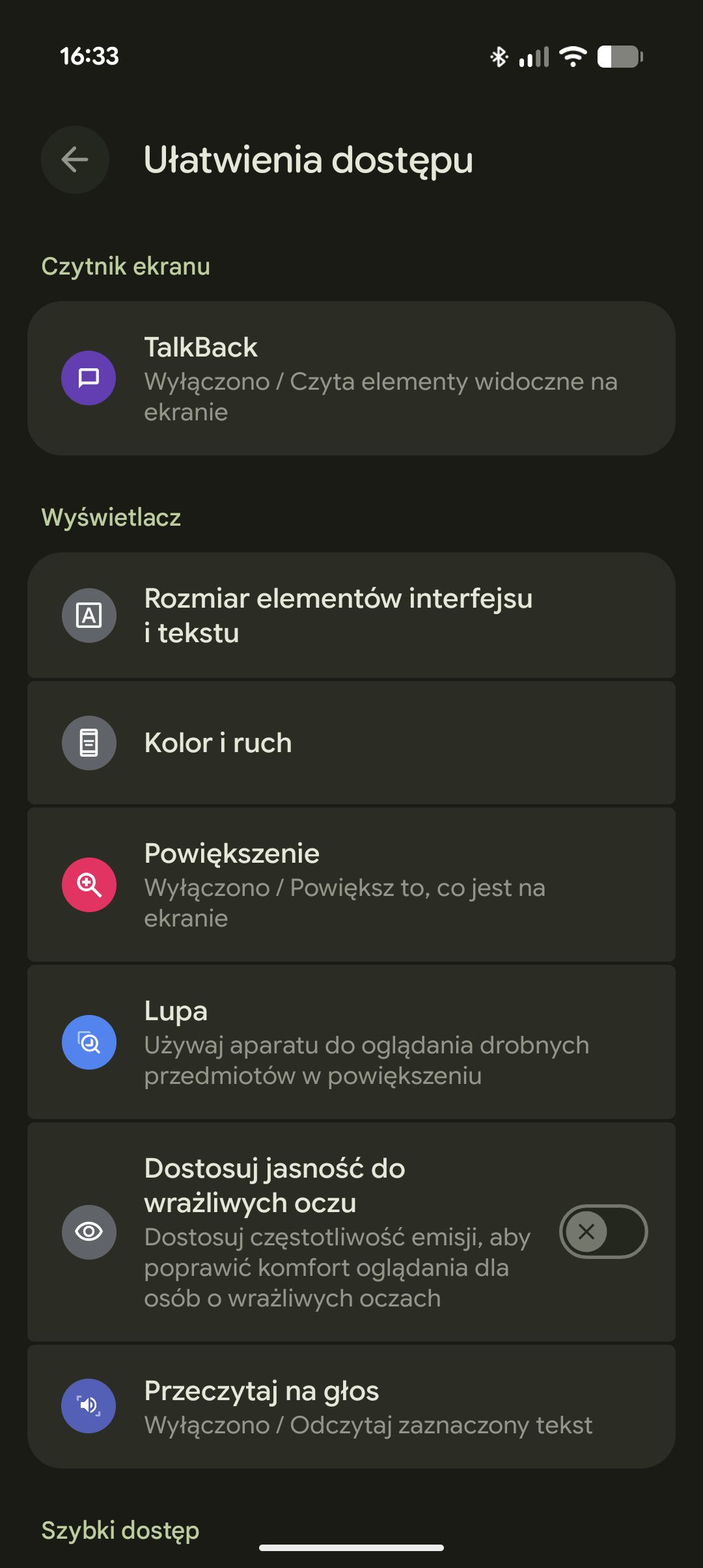Open Powiększenie settings

point(351,885)
